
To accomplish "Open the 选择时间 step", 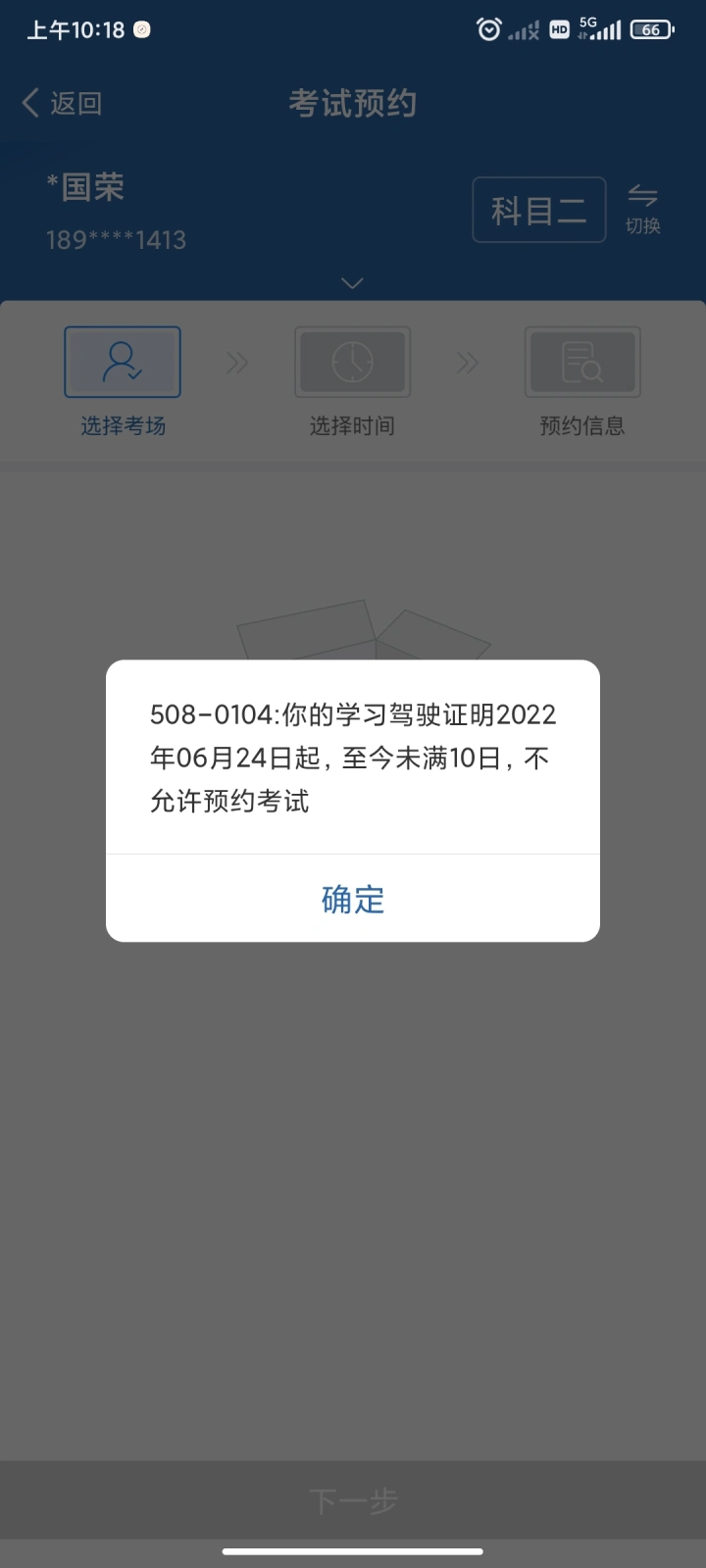I will coord(352,382).
